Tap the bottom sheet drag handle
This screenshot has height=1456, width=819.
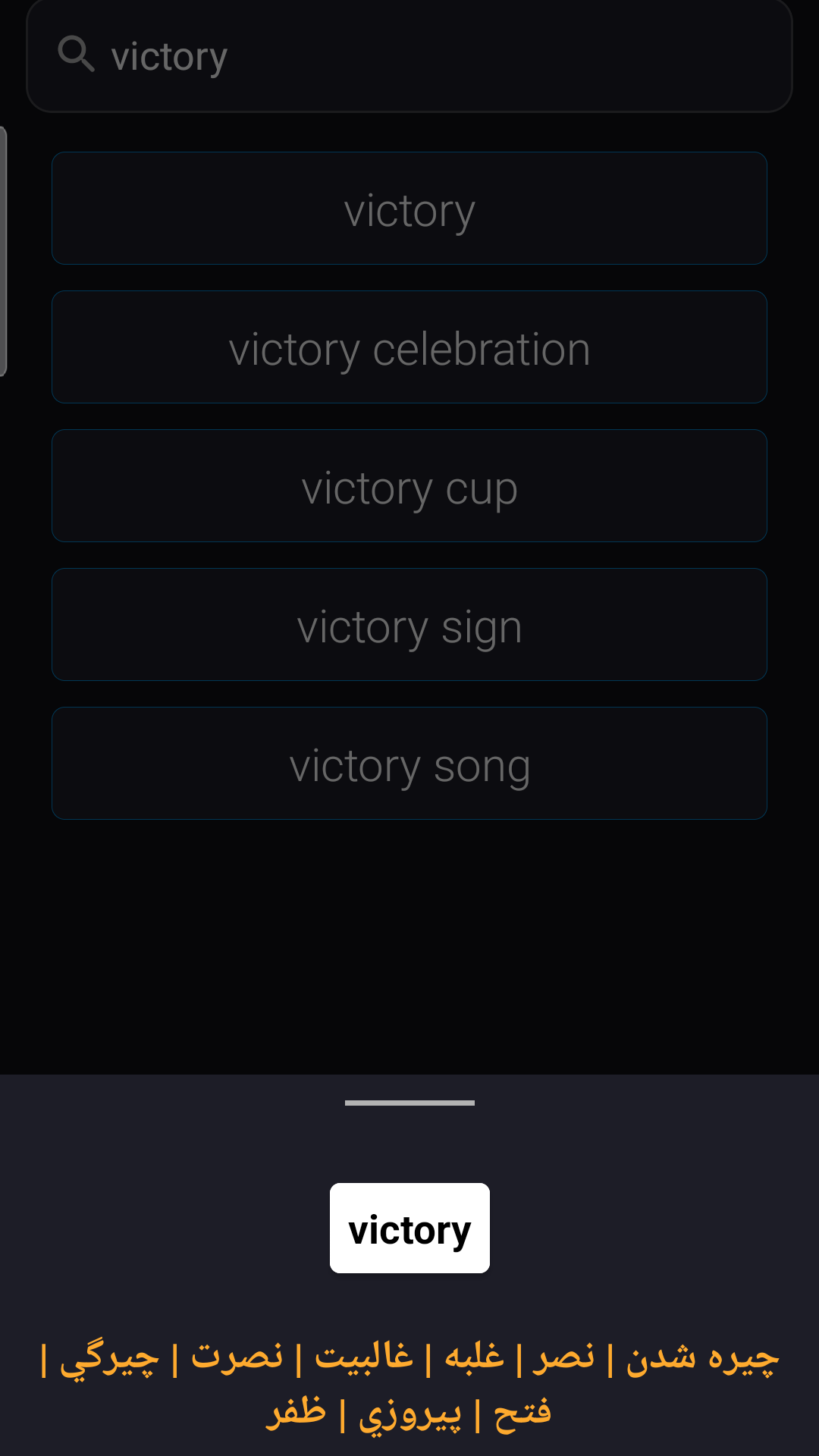coord(409,1103)
